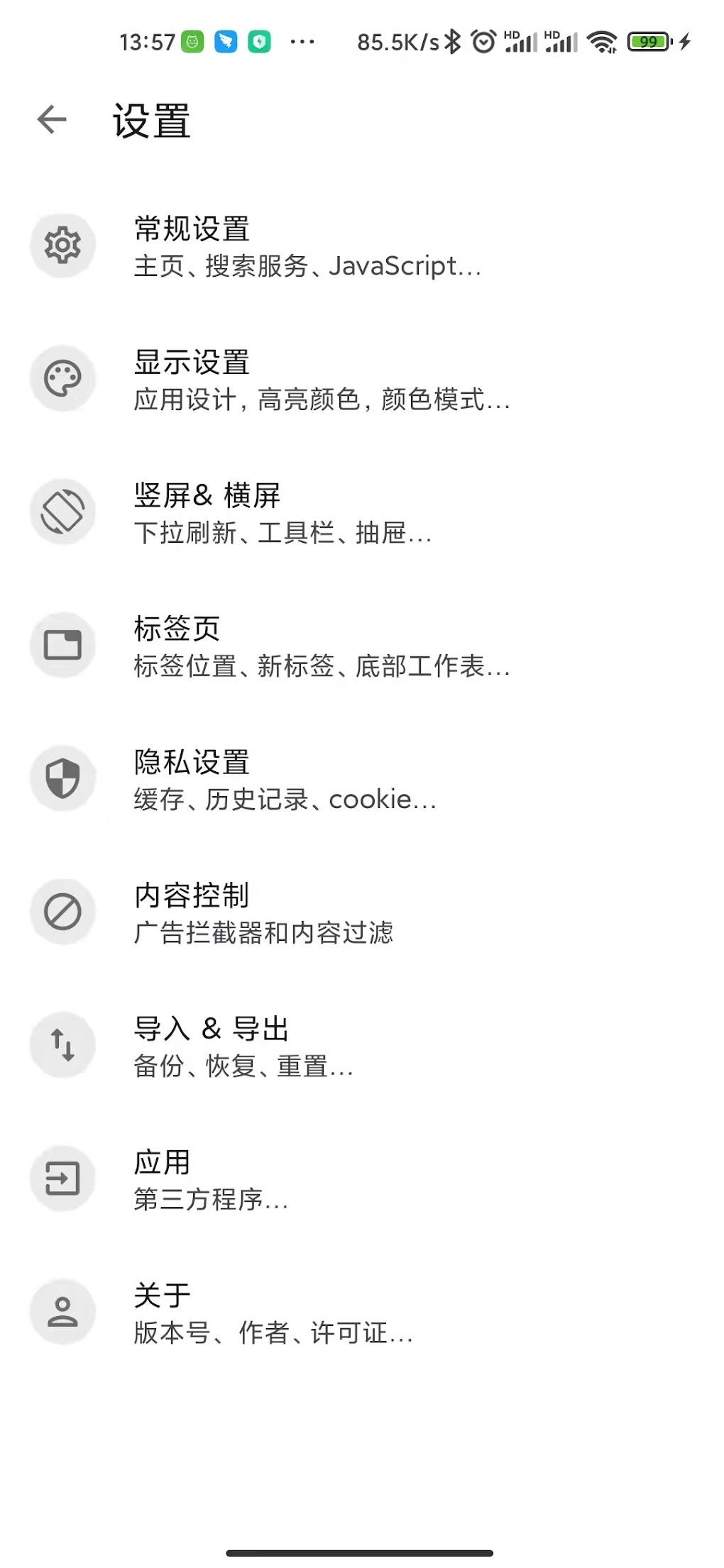Open 隐私设置 privacy settings
The width and height of the screenshot is (724, 1568).
click(284, 779)
